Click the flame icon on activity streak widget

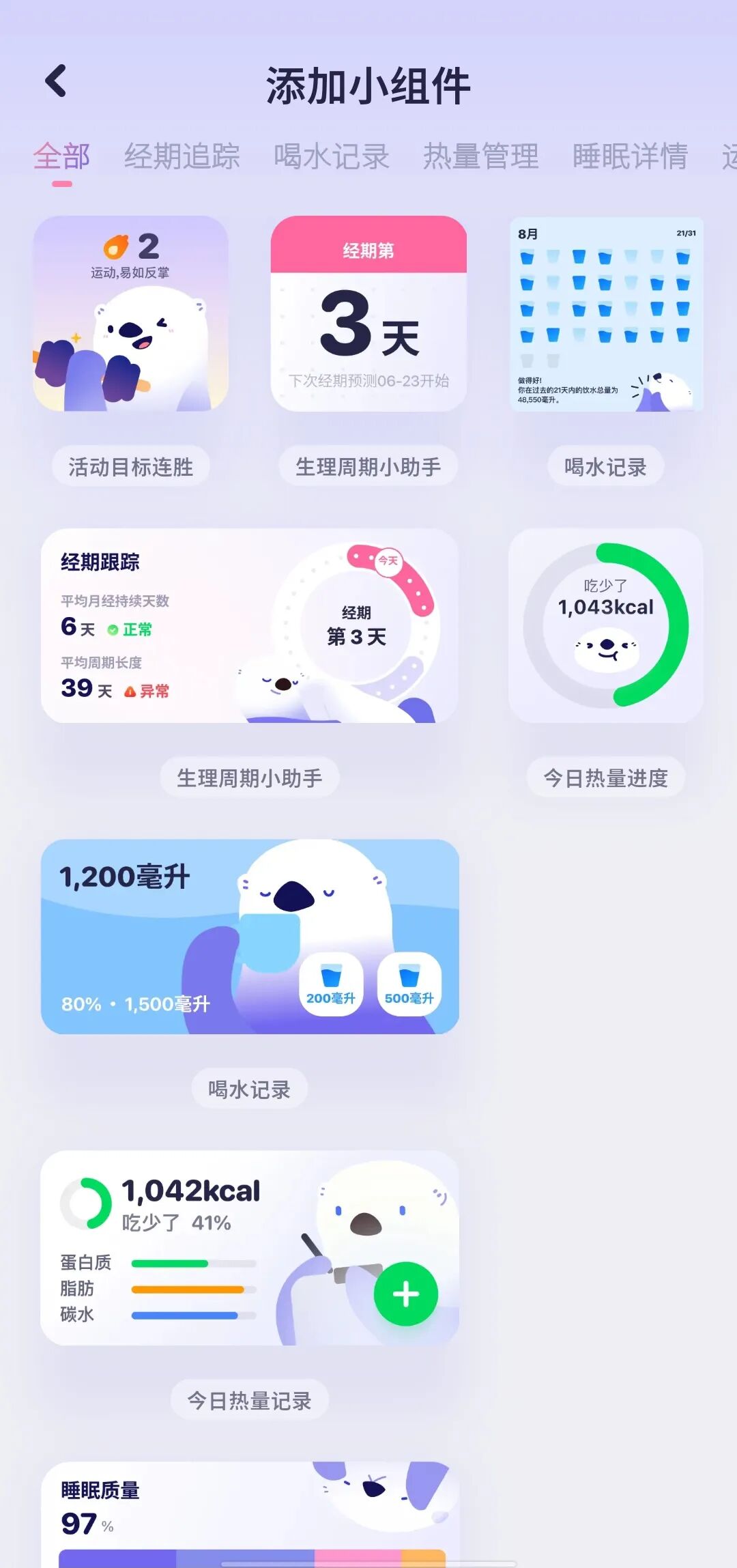(x=114, y=246)
